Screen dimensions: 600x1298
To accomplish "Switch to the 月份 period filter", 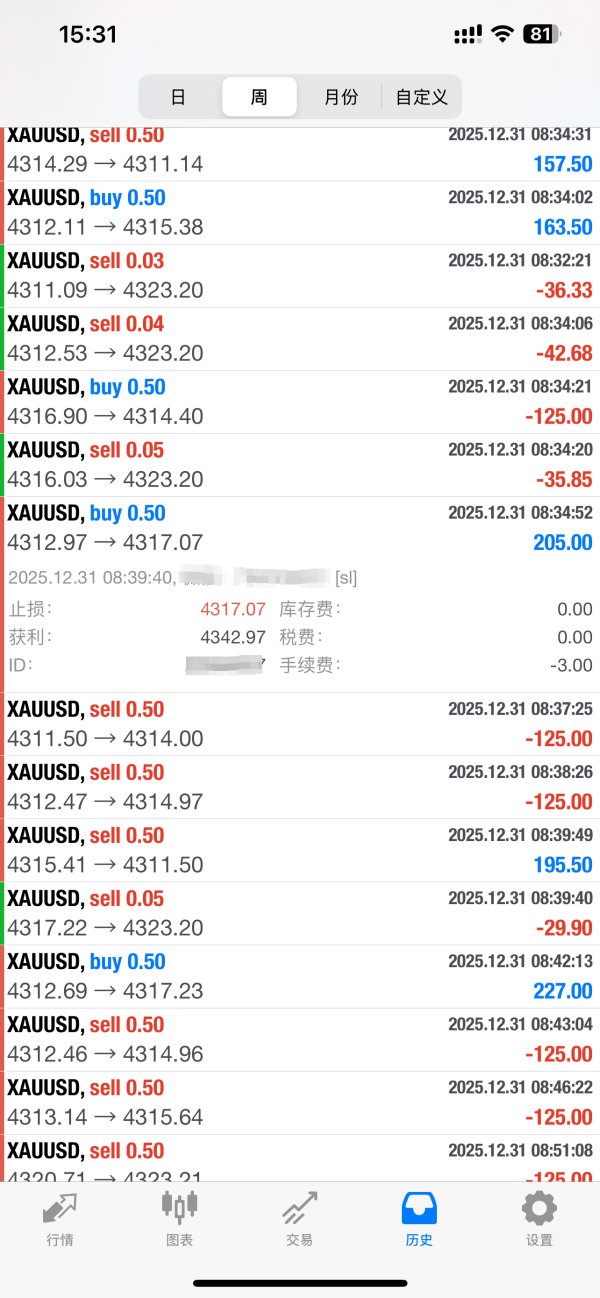I will click(x=340, y=97).
